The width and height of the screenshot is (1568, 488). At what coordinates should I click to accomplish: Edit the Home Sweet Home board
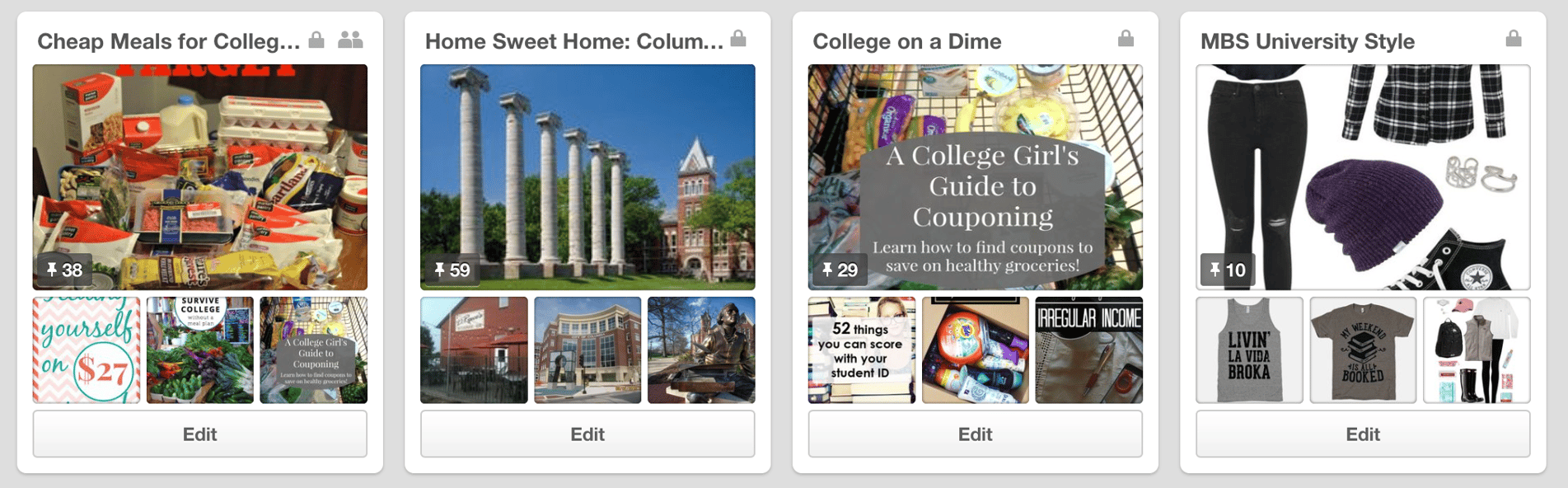click(x=587, y=434)
